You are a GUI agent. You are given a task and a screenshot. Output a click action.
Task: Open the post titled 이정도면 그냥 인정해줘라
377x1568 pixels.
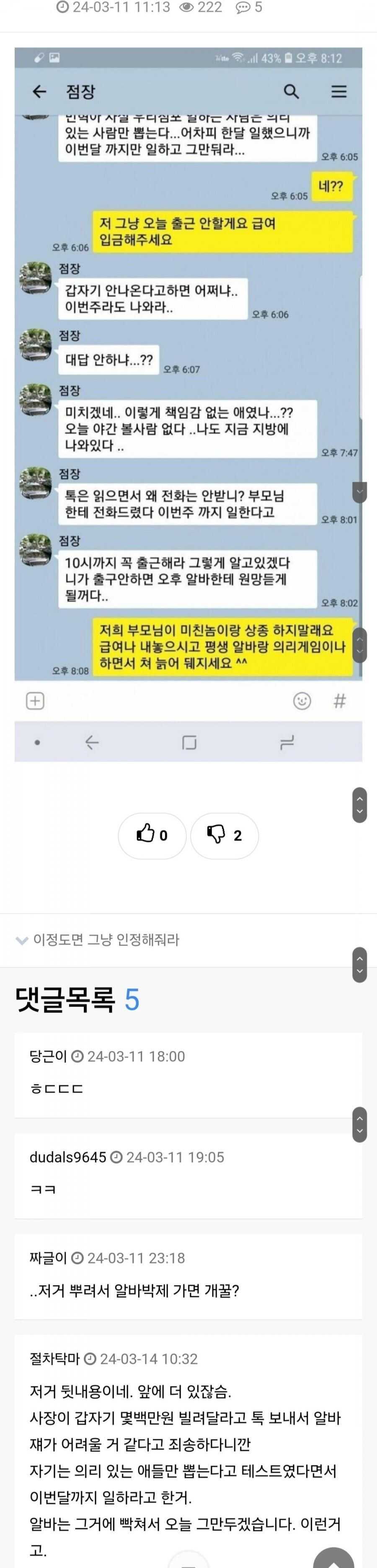click(x=106, y=939)
